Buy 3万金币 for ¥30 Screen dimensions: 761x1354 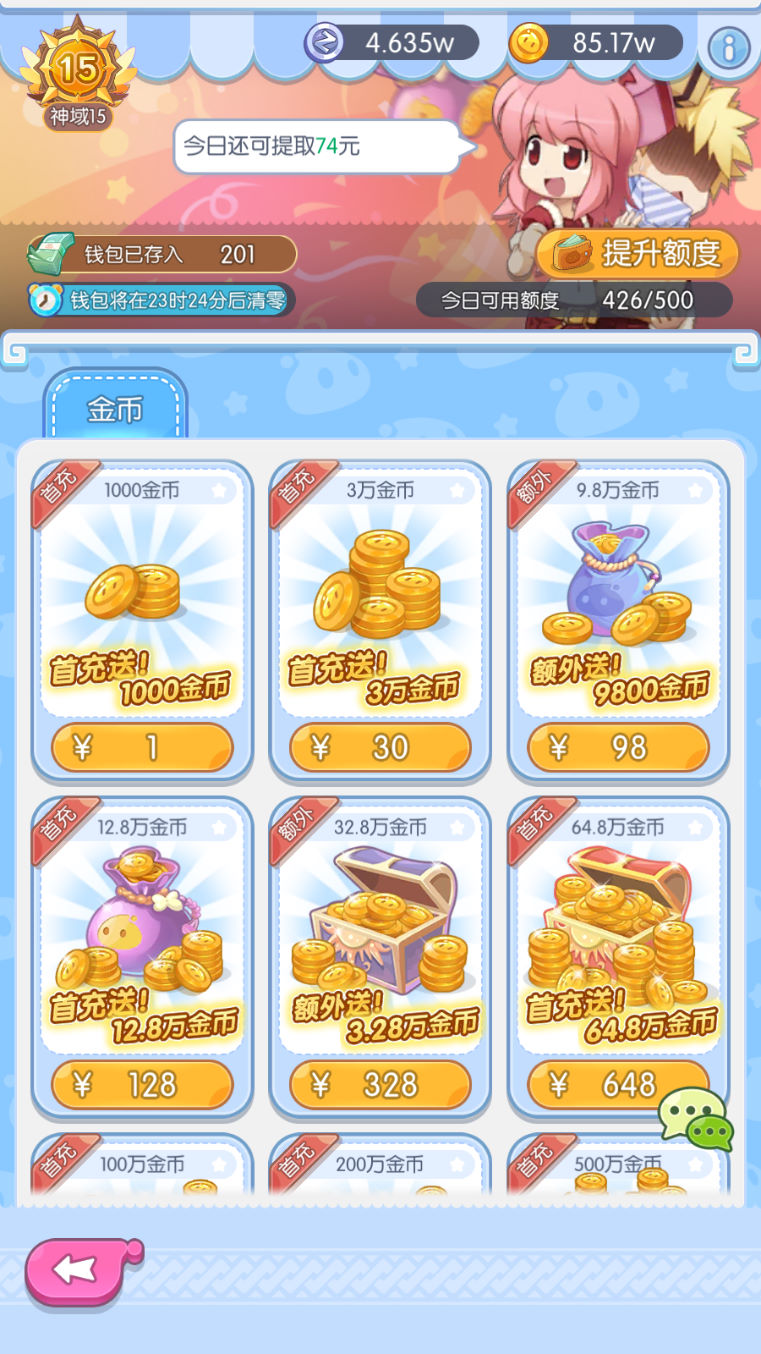click(x=380, y=748)
